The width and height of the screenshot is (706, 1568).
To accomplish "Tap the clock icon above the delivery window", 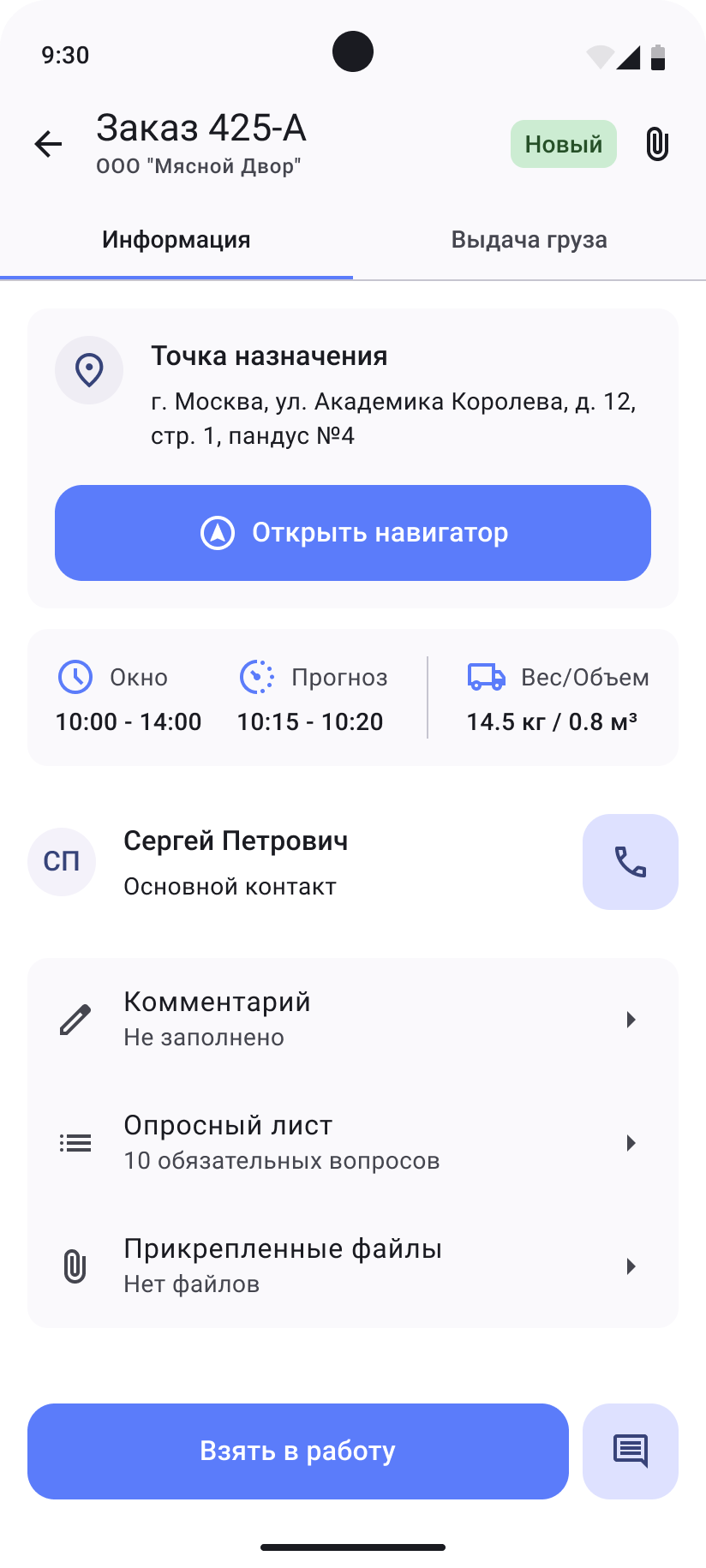I will tap(75, 676).
